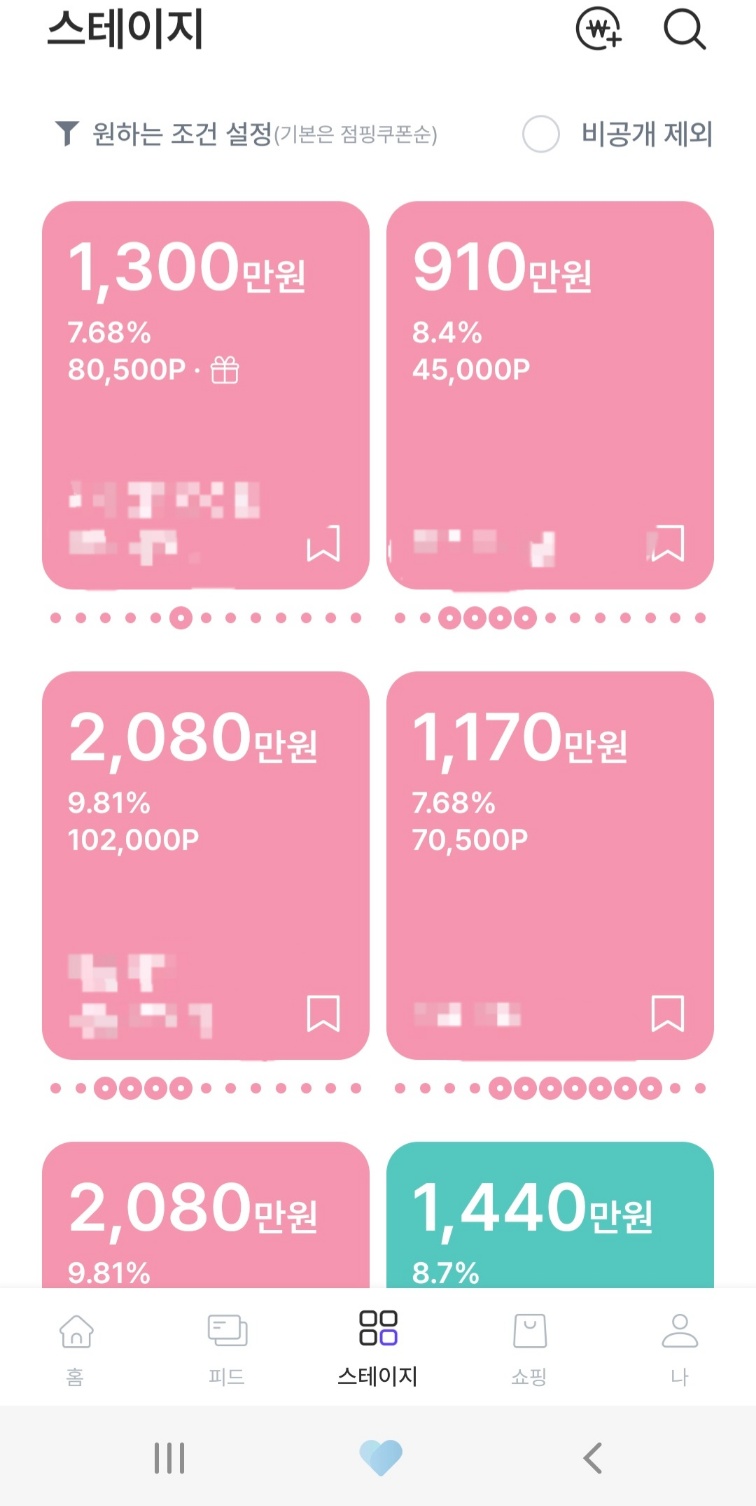Tap the 나 profile person icon
Viewport: 756px width, 1506px height.
point(680,1330)
